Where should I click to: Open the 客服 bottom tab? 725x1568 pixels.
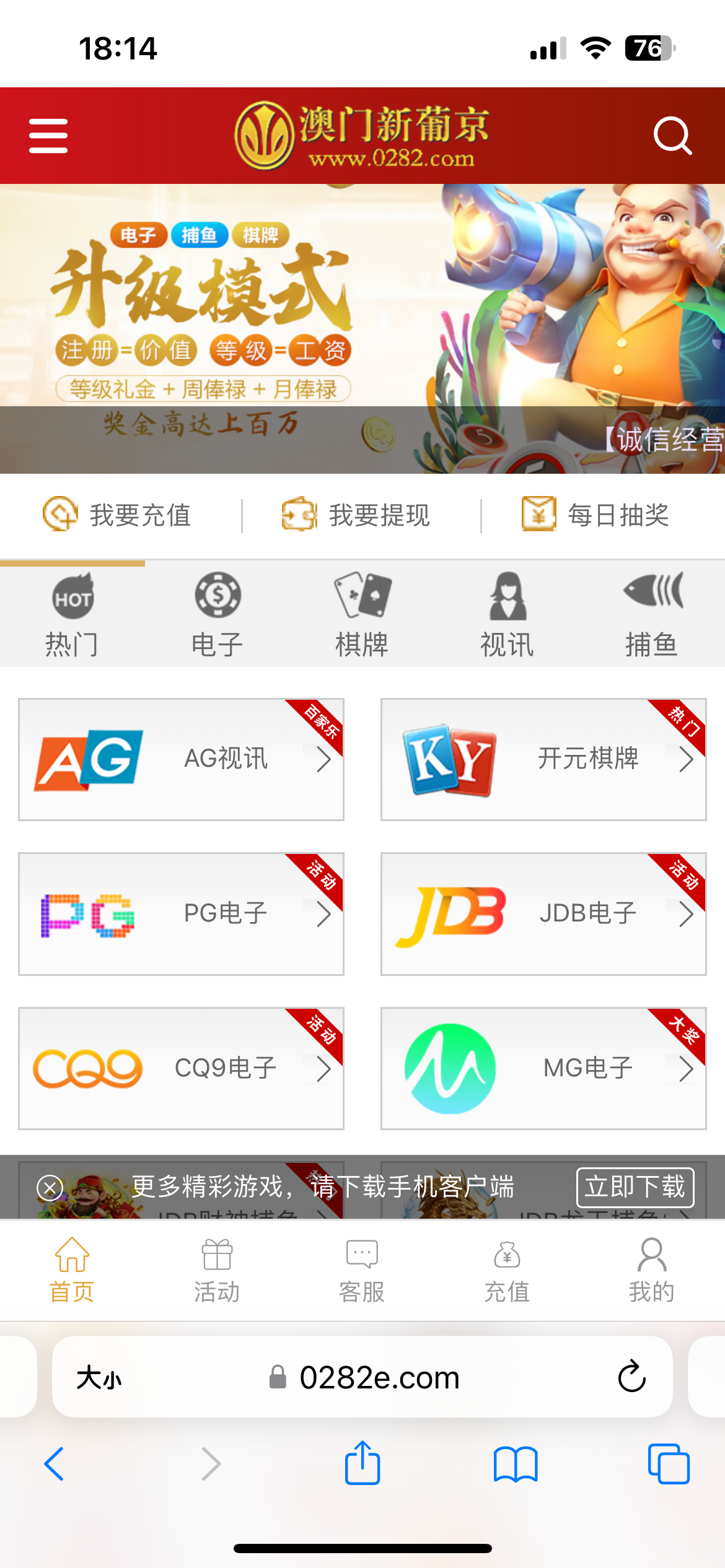(x=362, y=1270)
